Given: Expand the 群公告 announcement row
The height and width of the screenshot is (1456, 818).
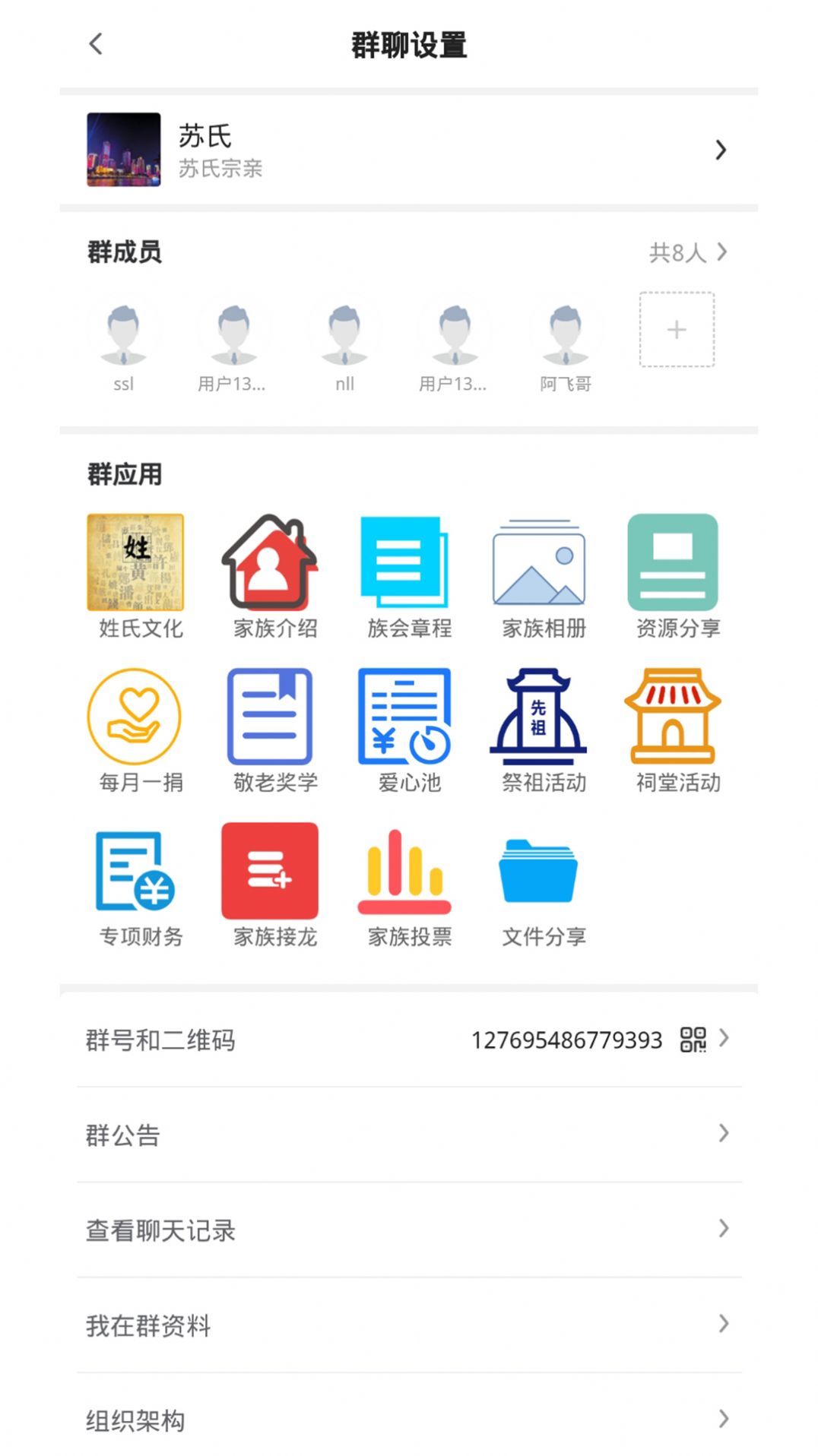Looking at the screenshot, I should [x=723, y=1135].
